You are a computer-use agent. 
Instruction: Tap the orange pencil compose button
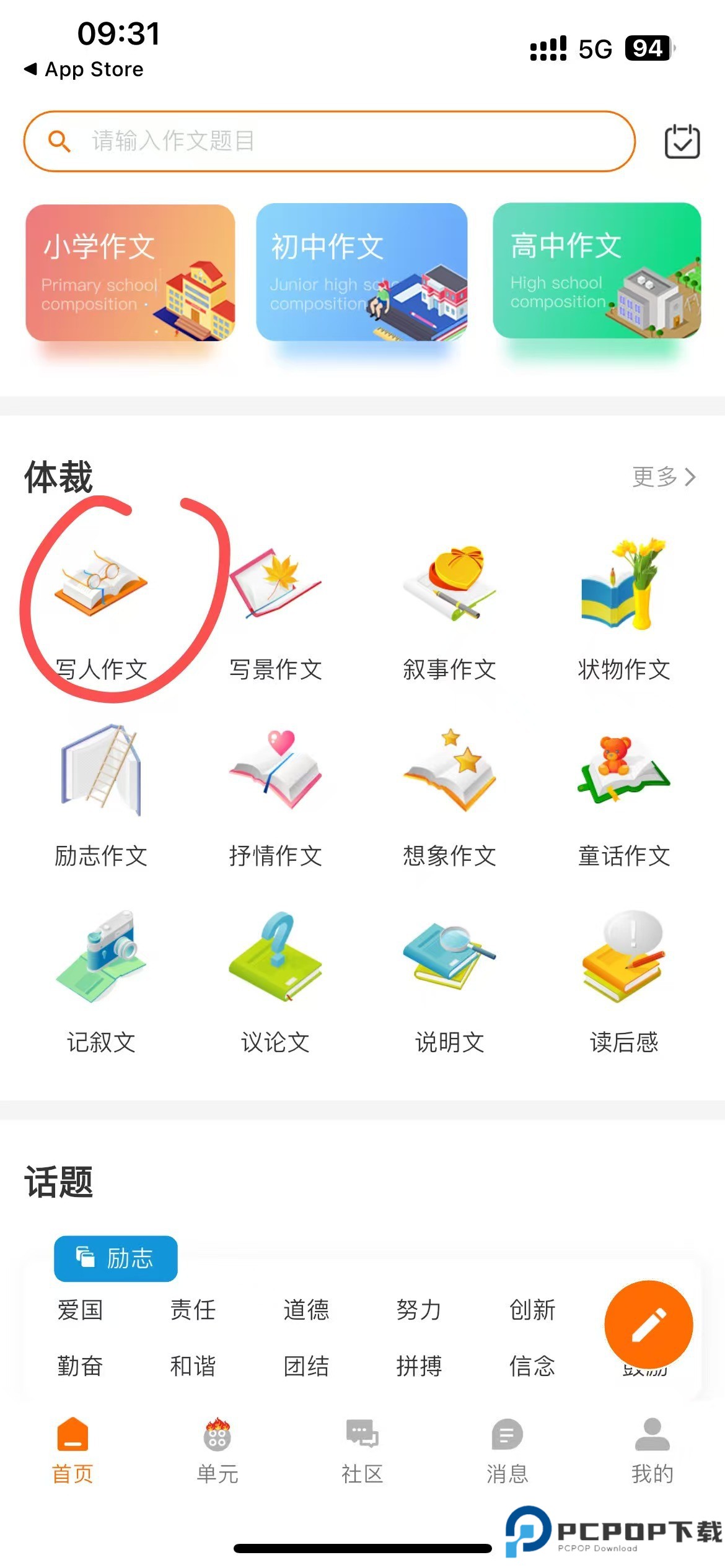pos(648,1324)
